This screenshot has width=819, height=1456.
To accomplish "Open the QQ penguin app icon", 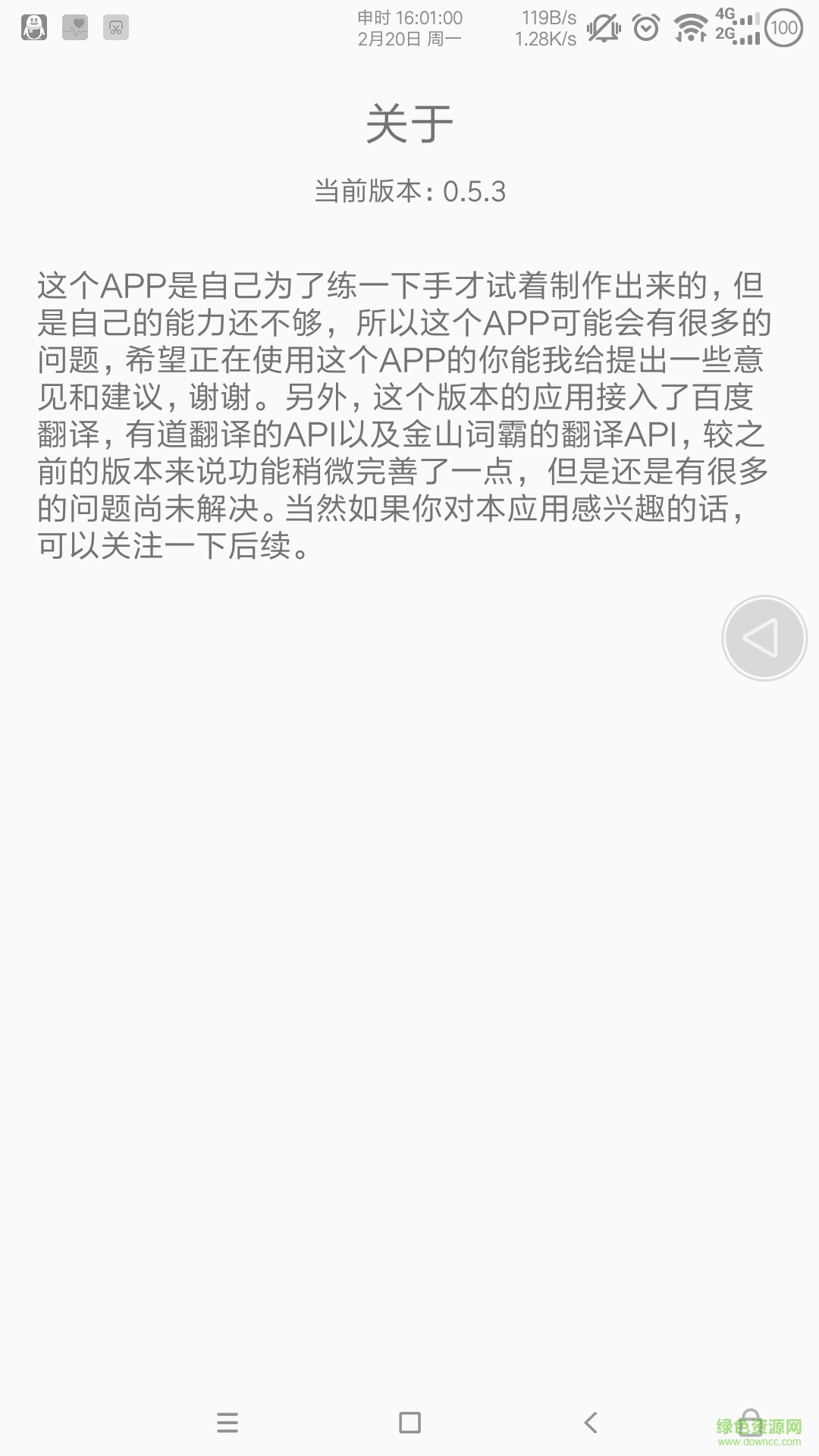I will (33, 28).
